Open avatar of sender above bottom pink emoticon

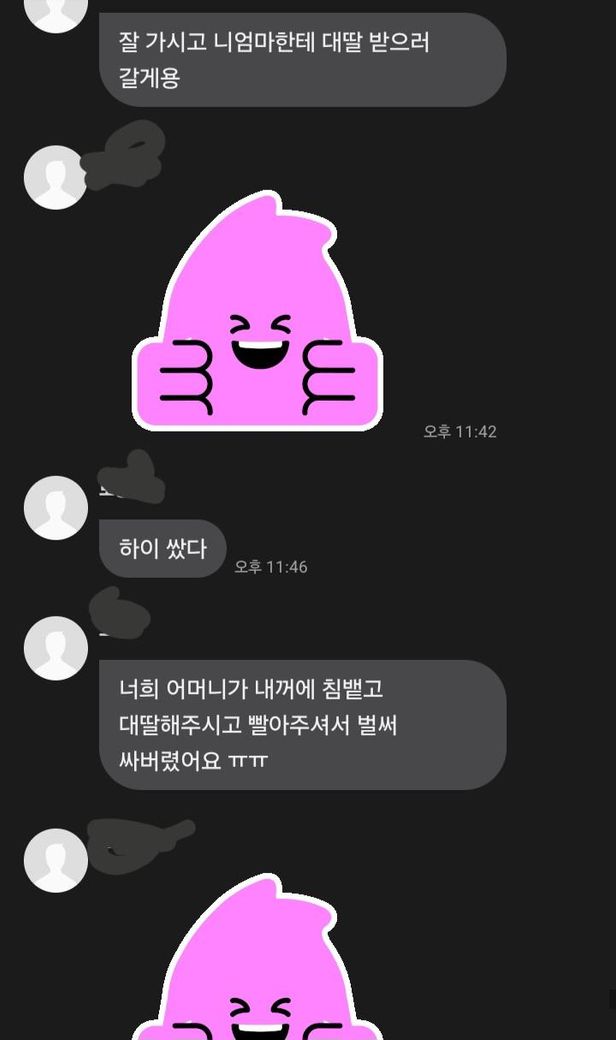pos(55,860)
